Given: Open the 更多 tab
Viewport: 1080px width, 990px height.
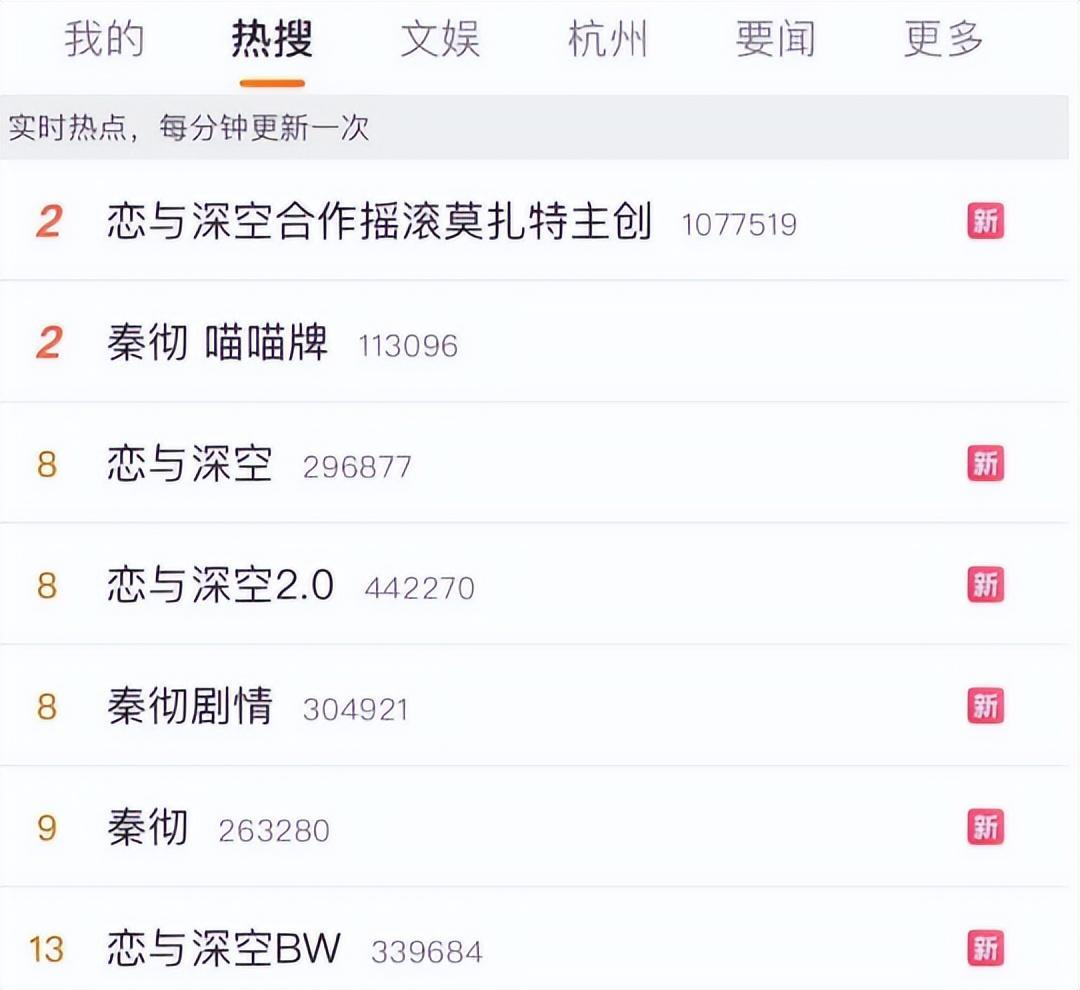Looking at the screenshot, I should click(943, 40).
